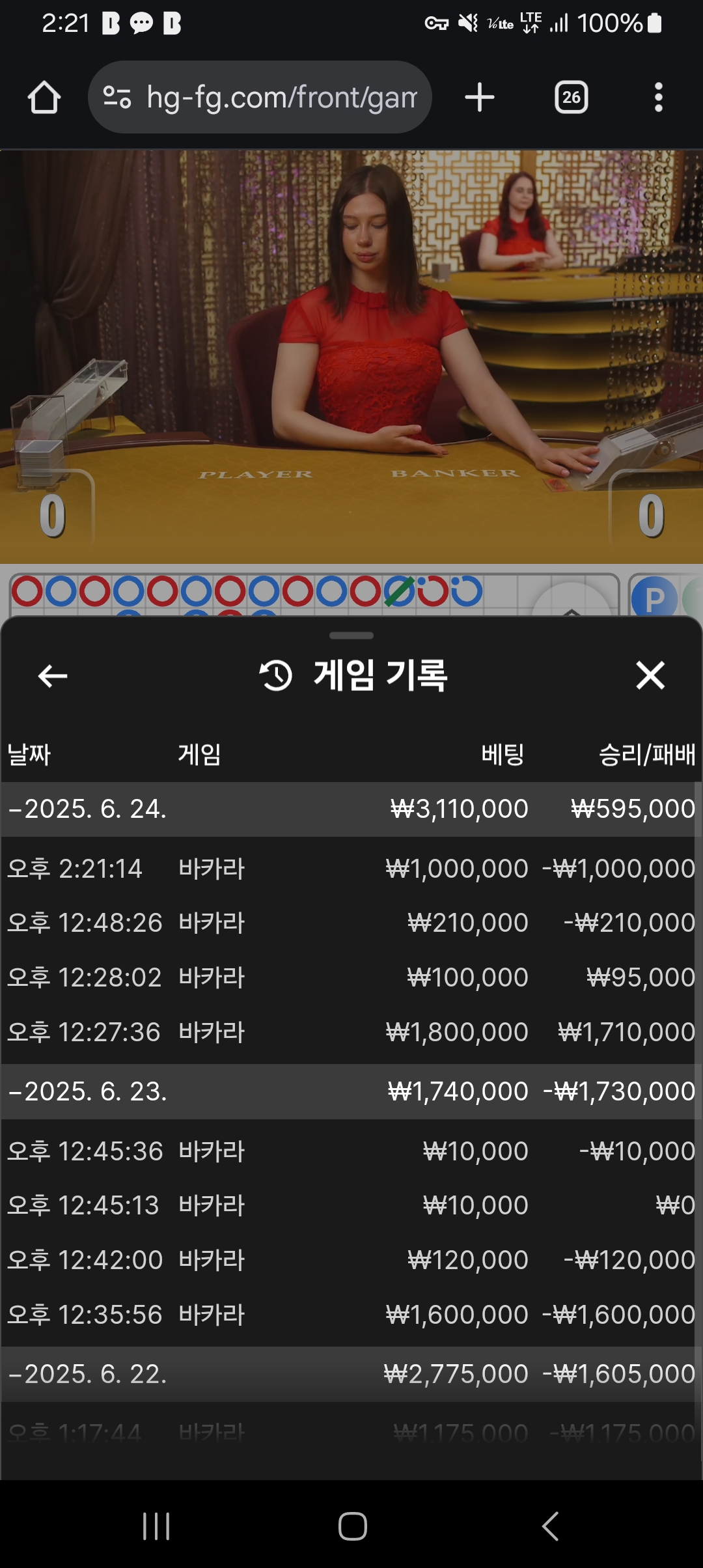Screen dimensions: 703x1568
Task: Open the 오후 12:27:36 baccarat record
Action: point(351,1032)
